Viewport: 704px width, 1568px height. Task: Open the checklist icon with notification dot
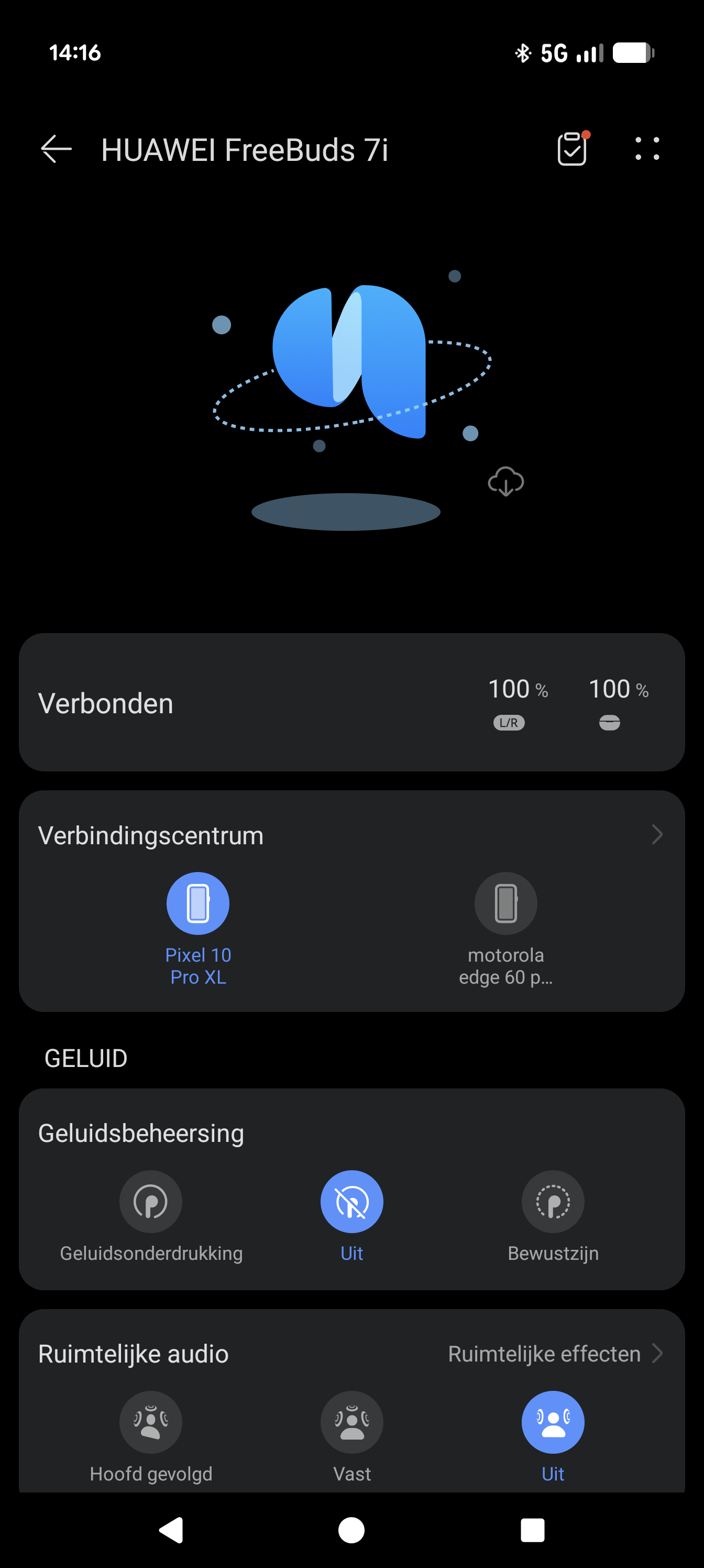[x=571, y=148]
